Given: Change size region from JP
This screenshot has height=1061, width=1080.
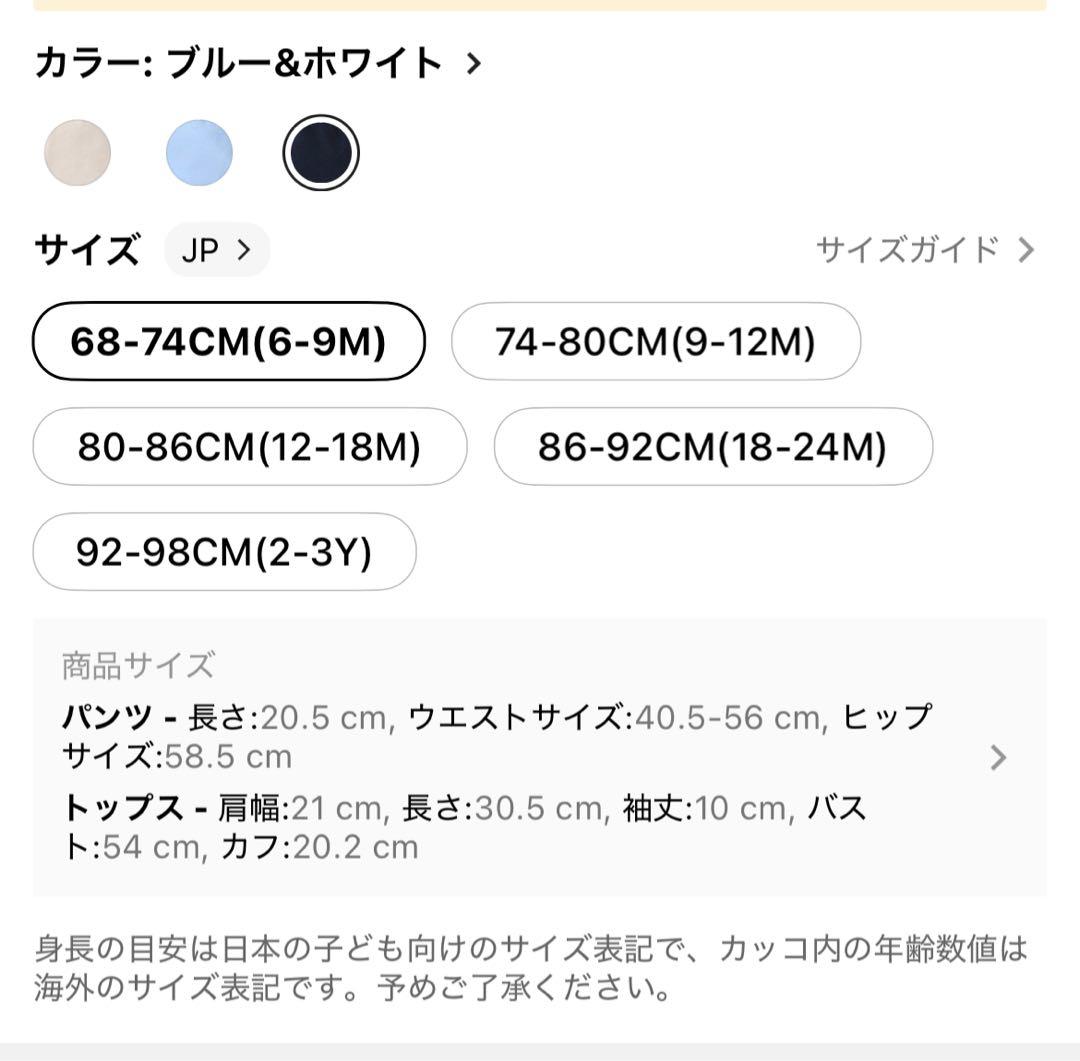Looking at the screenshot, I should click(216, 250).
